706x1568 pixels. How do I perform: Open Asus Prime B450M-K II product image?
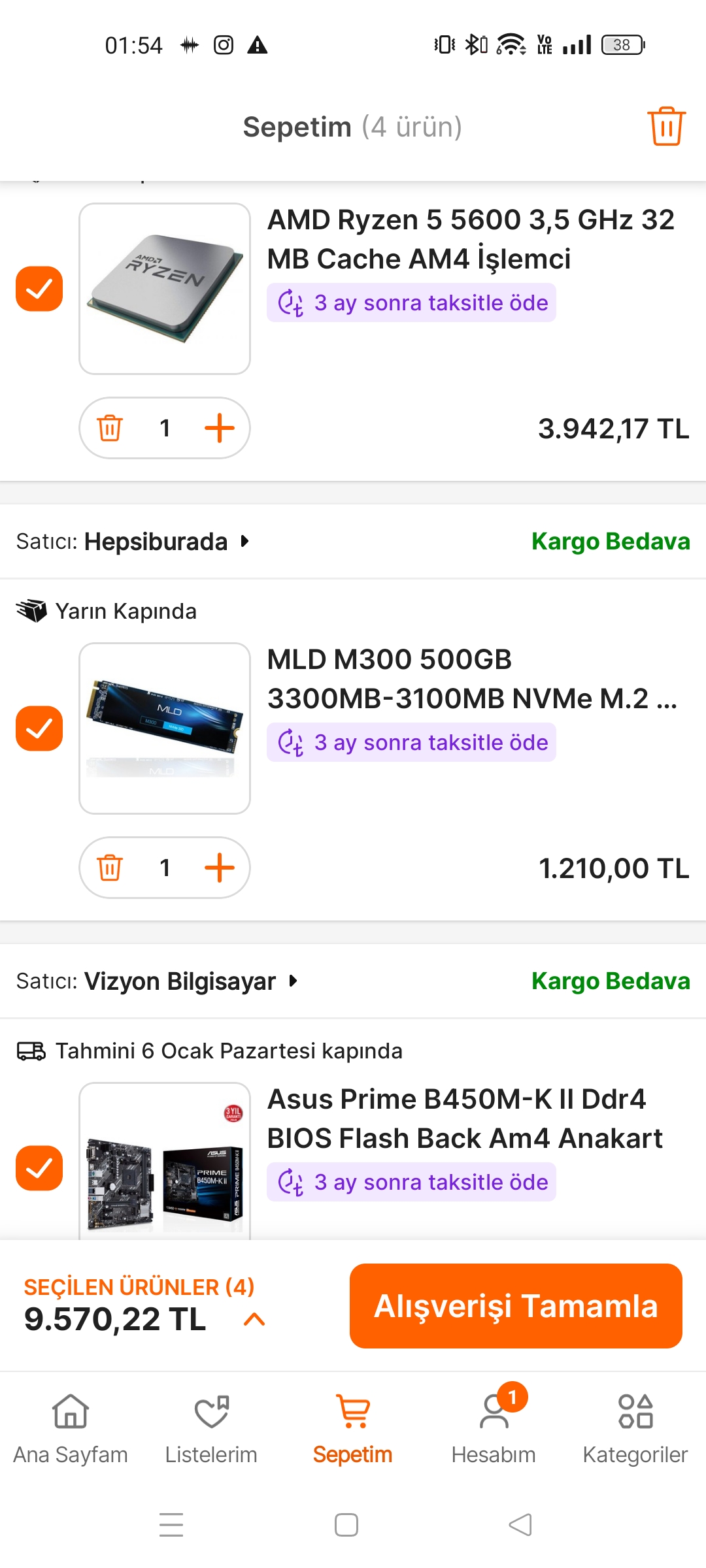click(x=165, y=1163)
